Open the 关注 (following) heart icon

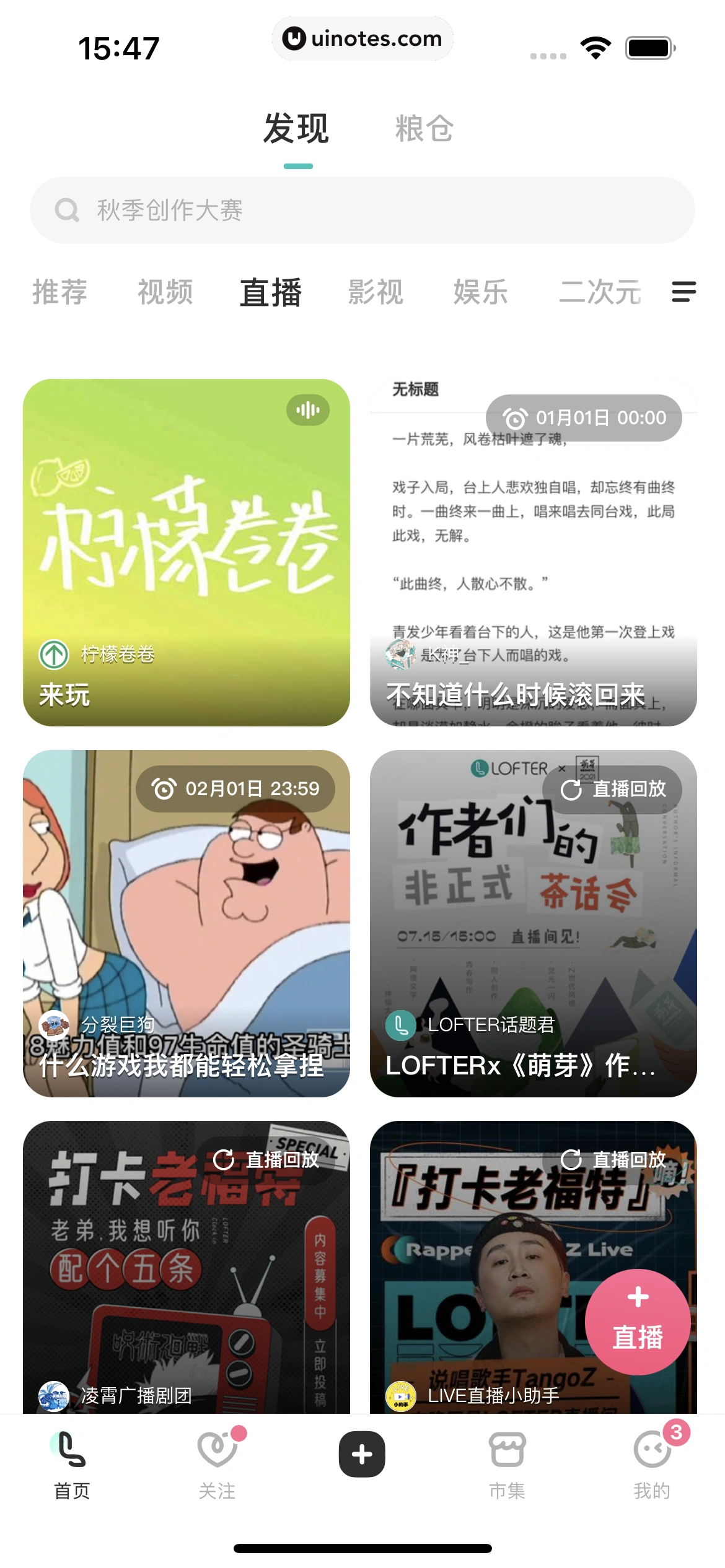(216, 1454)
